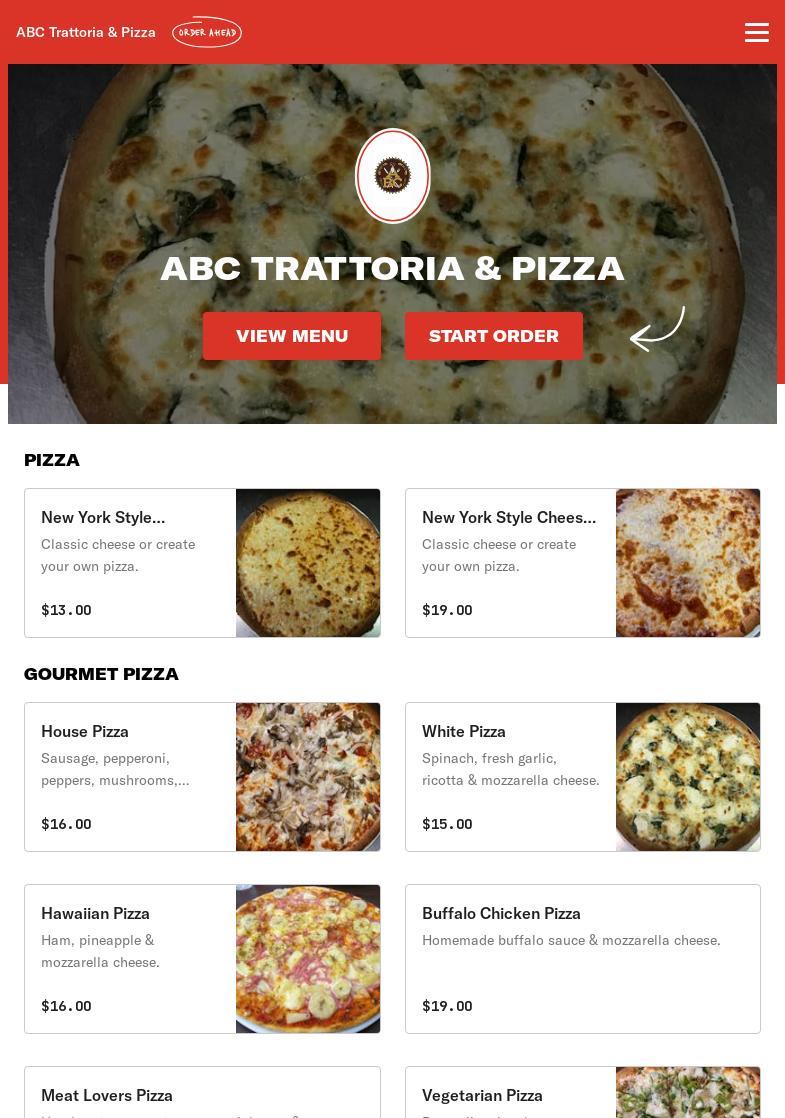Image resolution: width=785 pixels, height=1118 pixels.
Task: Open the Vegetarian Pizza item
Action: pos(582,1094)
